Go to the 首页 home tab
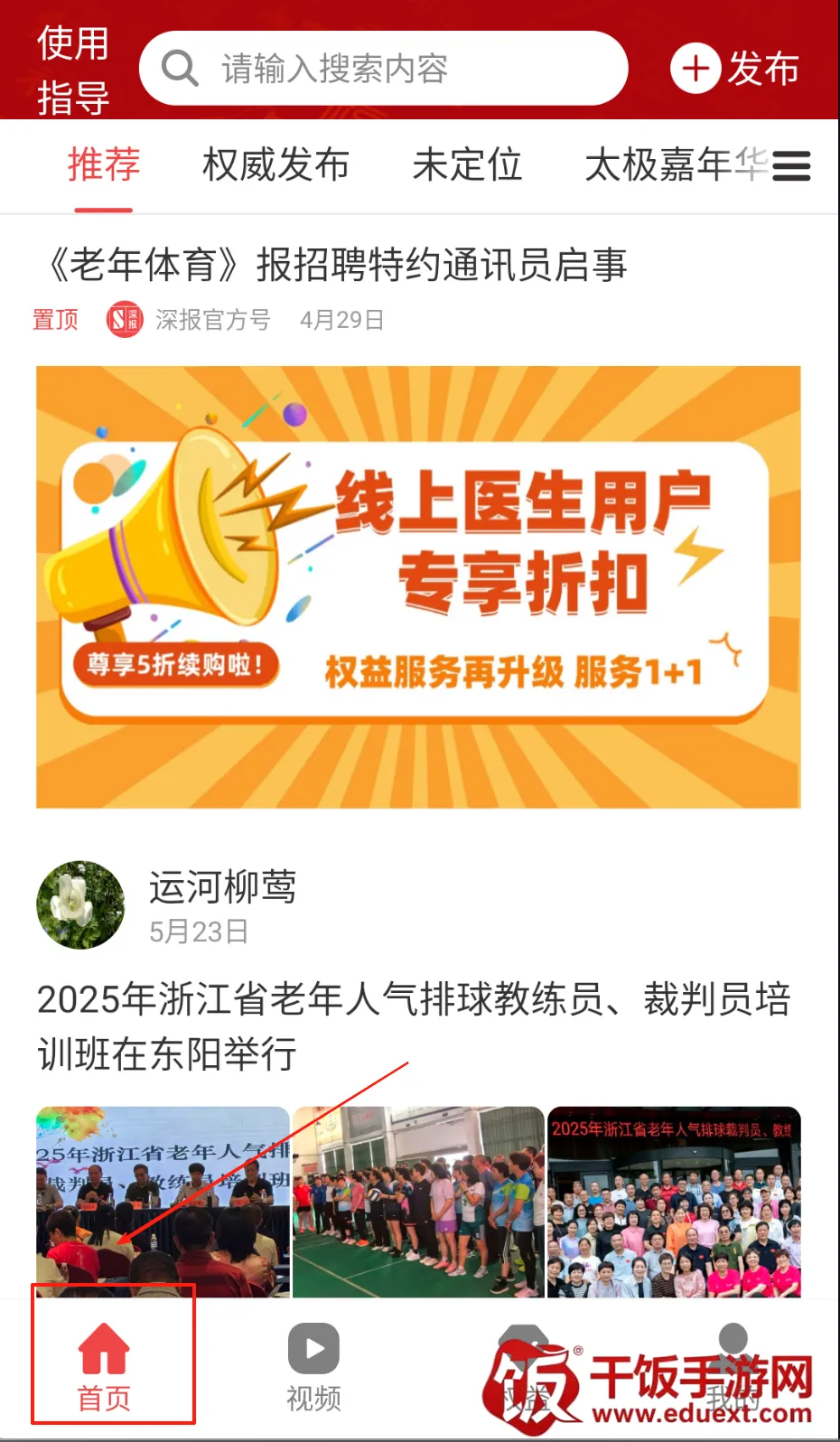 click(105, 1366)
